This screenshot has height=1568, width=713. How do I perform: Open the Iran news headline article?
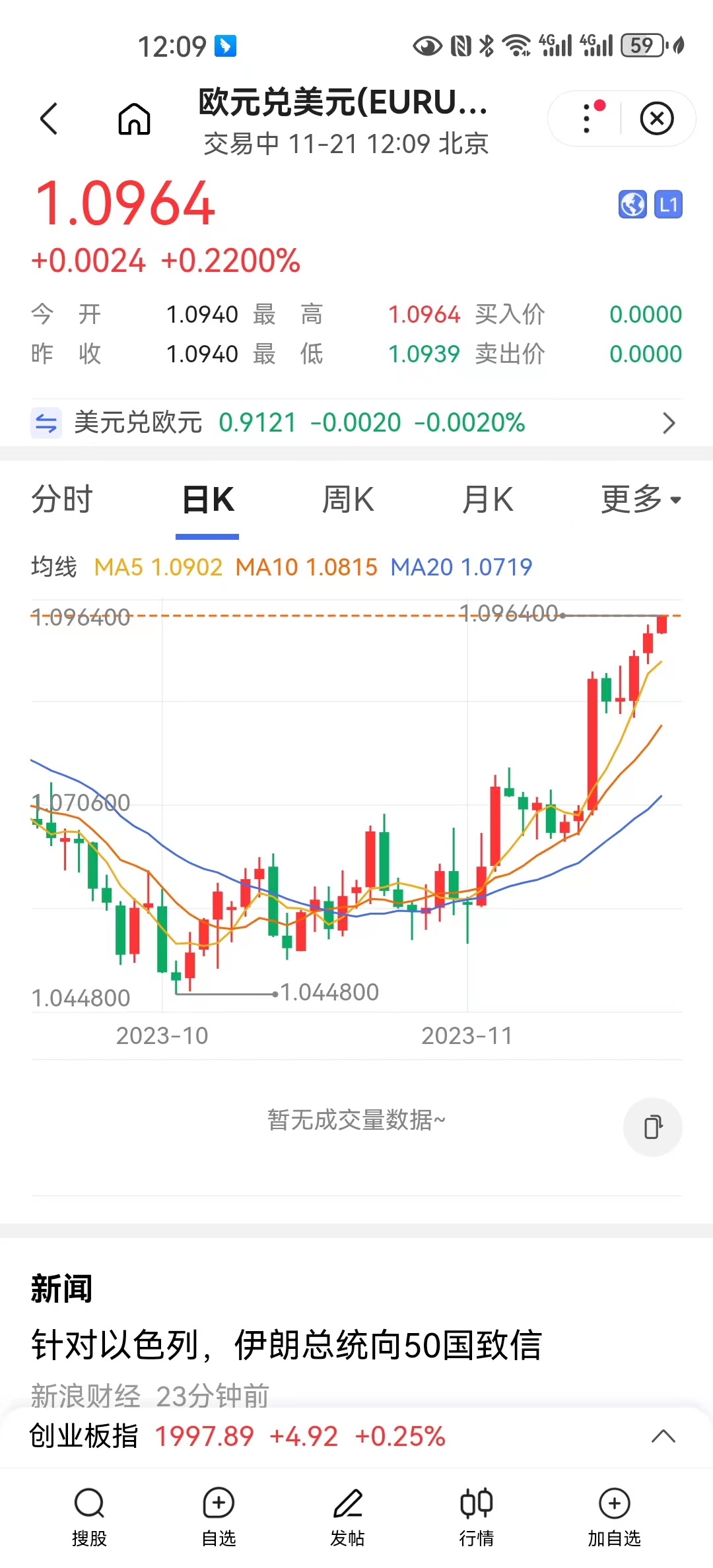click(287, 1347)
